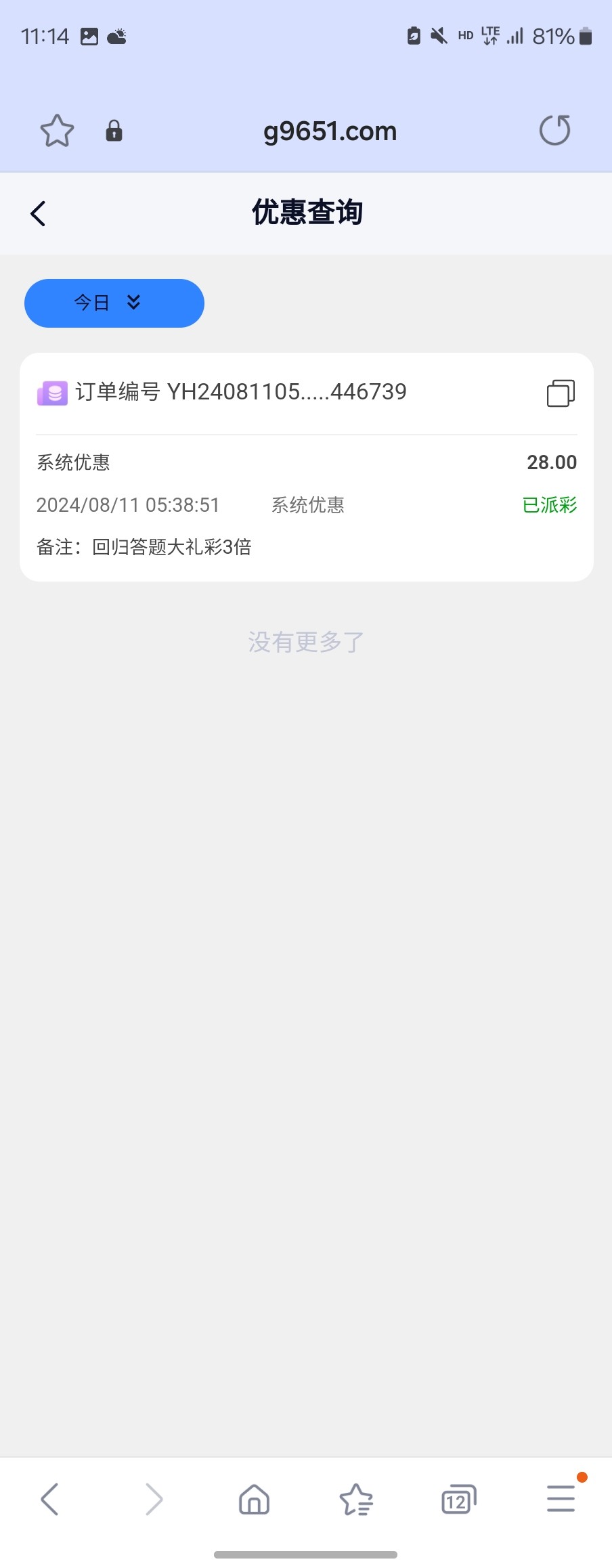Copy the order number YH24081105

(x=561, y=393)
